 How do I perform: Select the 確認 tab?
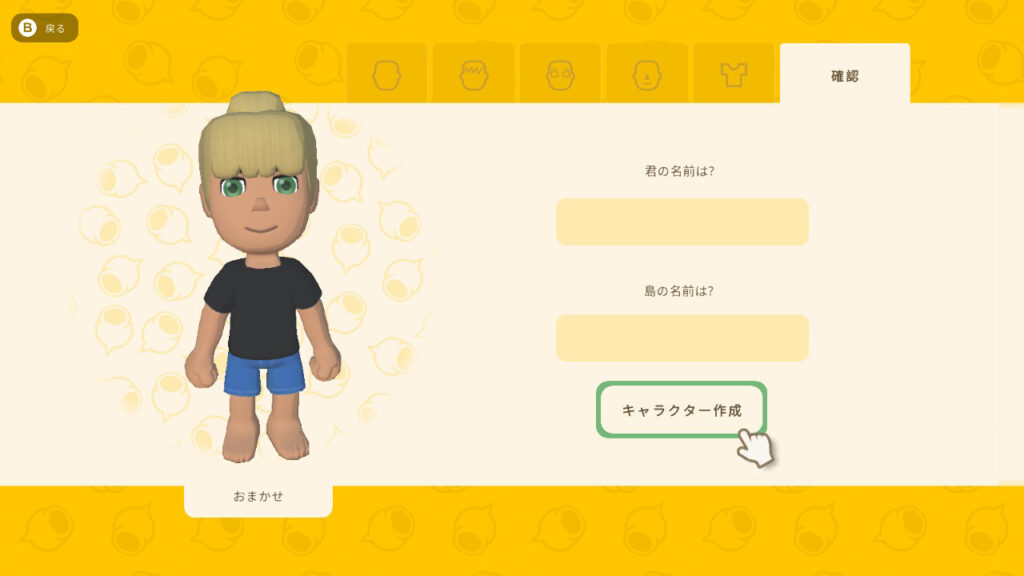click(x=844, y=75)
